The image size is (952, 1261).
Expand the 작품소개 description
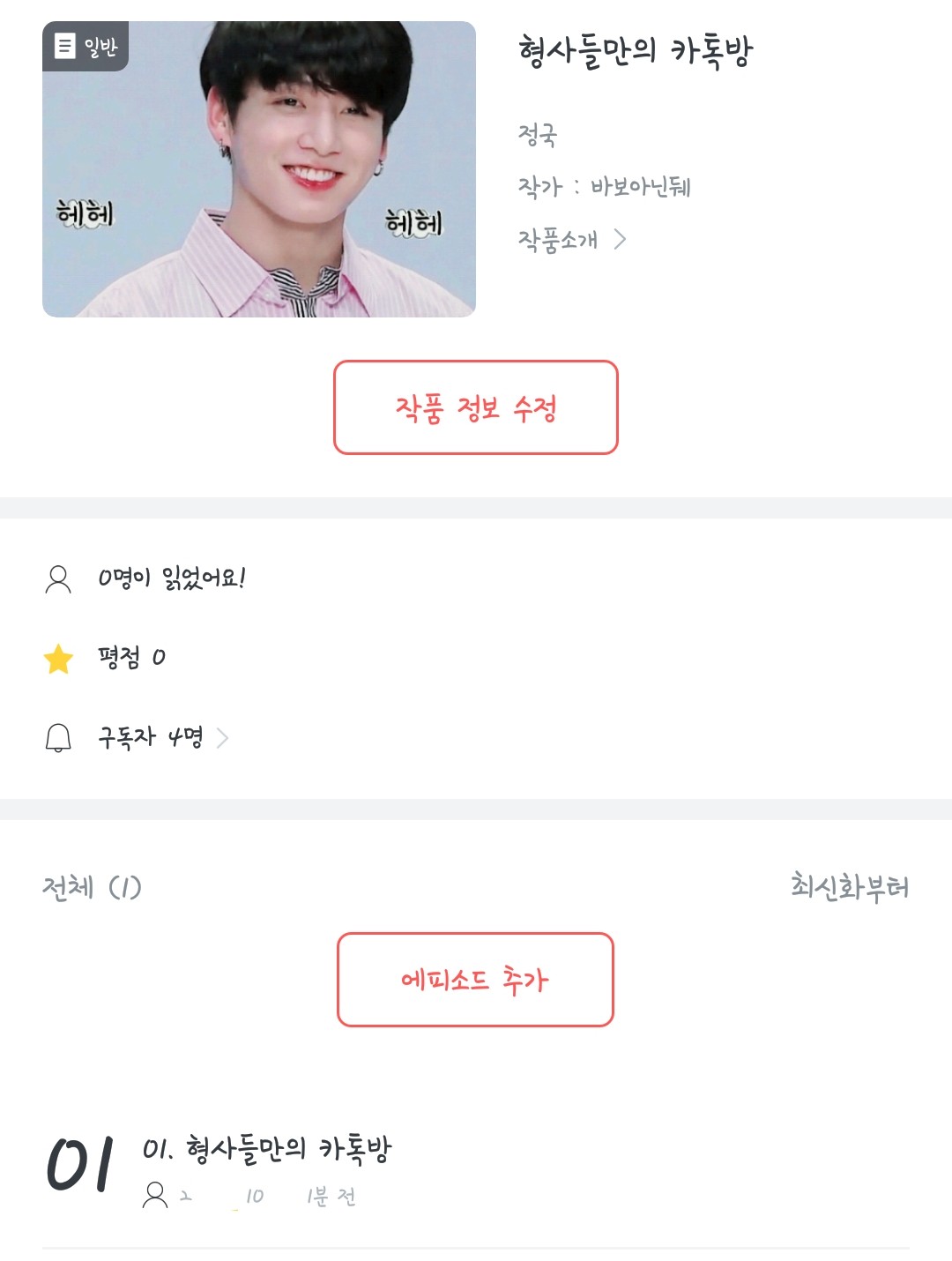(571, 240)
